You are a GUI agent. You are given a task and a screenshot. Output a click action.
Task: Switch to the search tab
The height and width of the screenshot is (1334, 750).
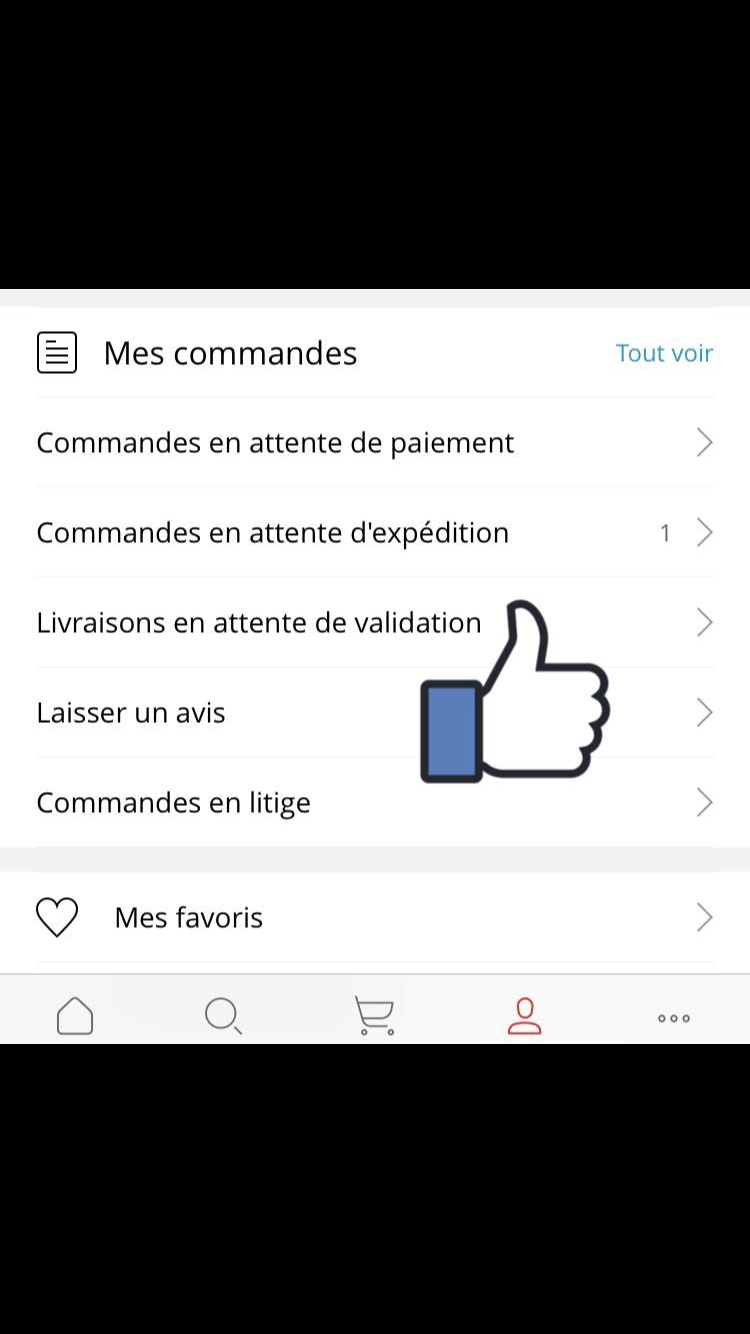pyautogui.click(x=224, y=1016)
